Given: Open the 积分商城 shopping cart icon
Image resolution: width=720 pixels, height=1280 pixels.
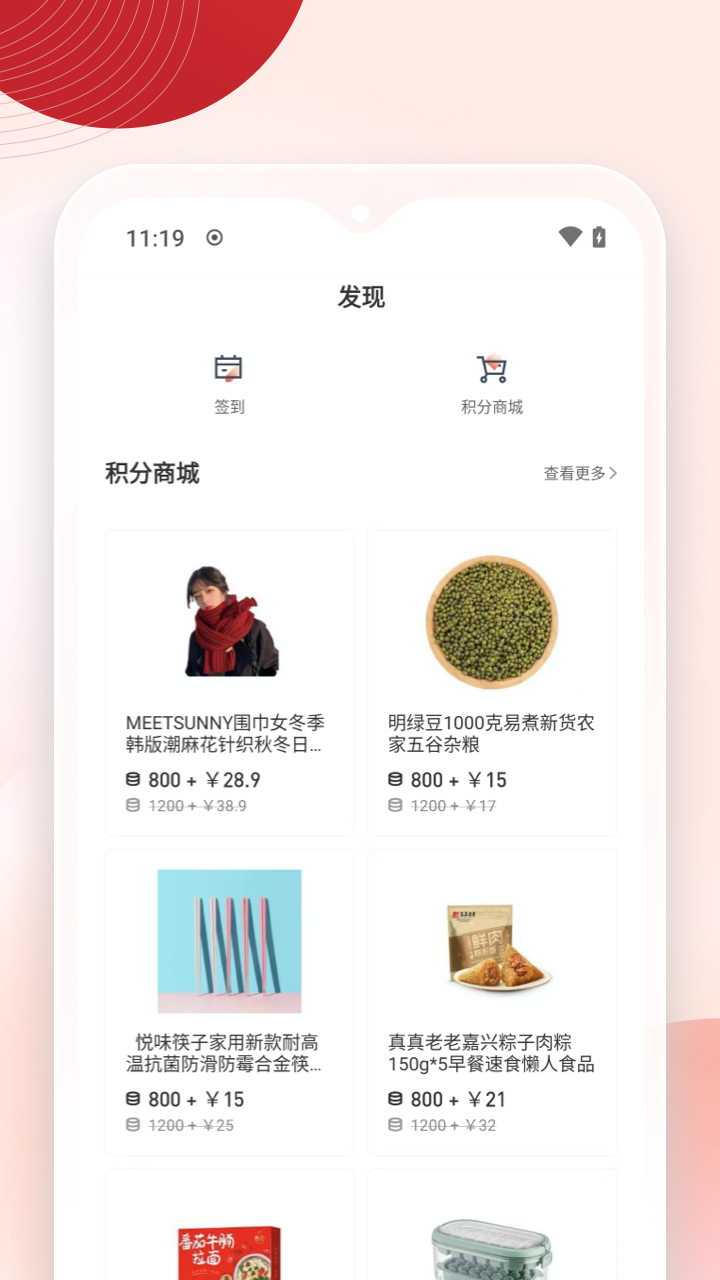Looking at the screenshot, I should pos(493,366).
